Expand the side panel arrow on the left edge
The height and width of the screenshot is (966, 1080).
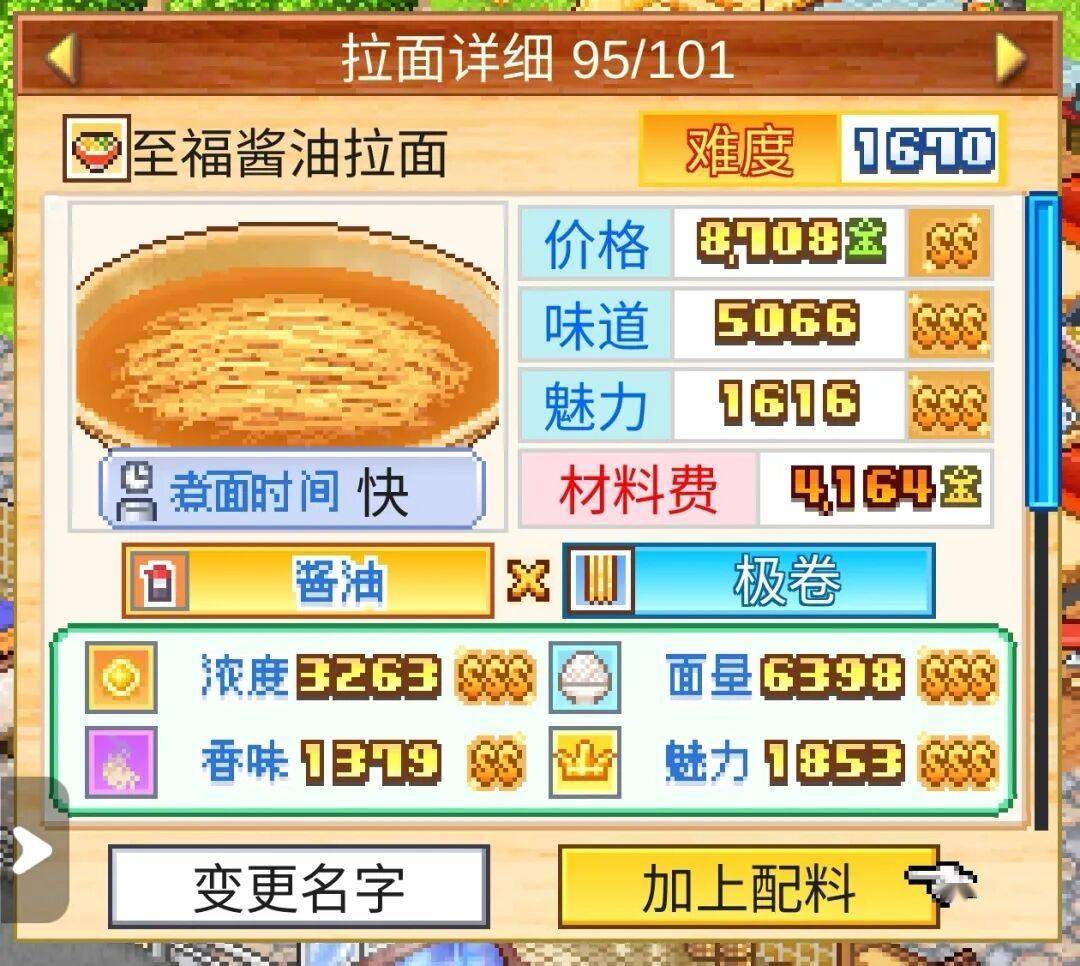click(x=33, y=850)
